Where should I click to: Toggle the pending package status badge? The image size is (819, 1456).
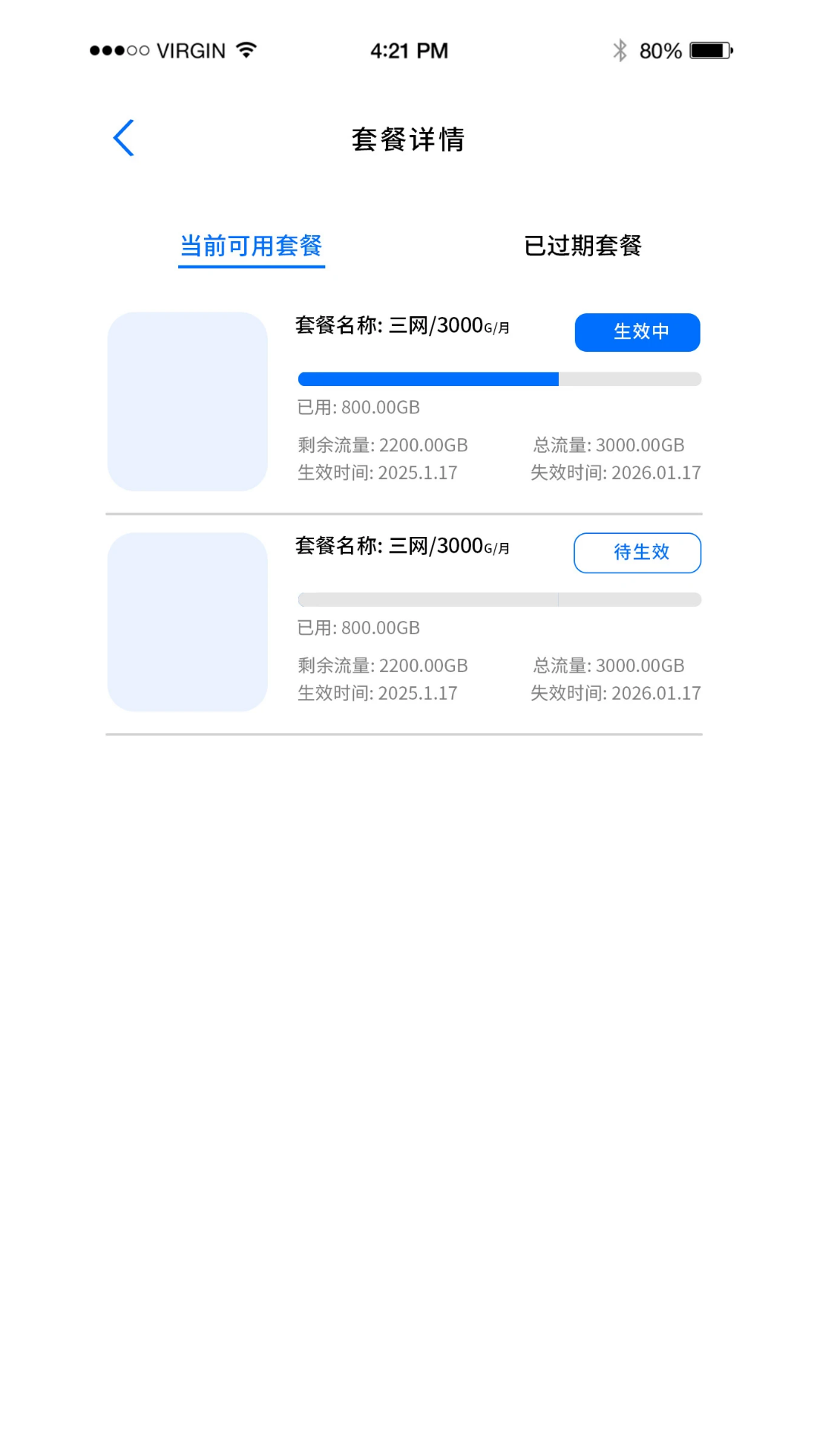[637, 553]
